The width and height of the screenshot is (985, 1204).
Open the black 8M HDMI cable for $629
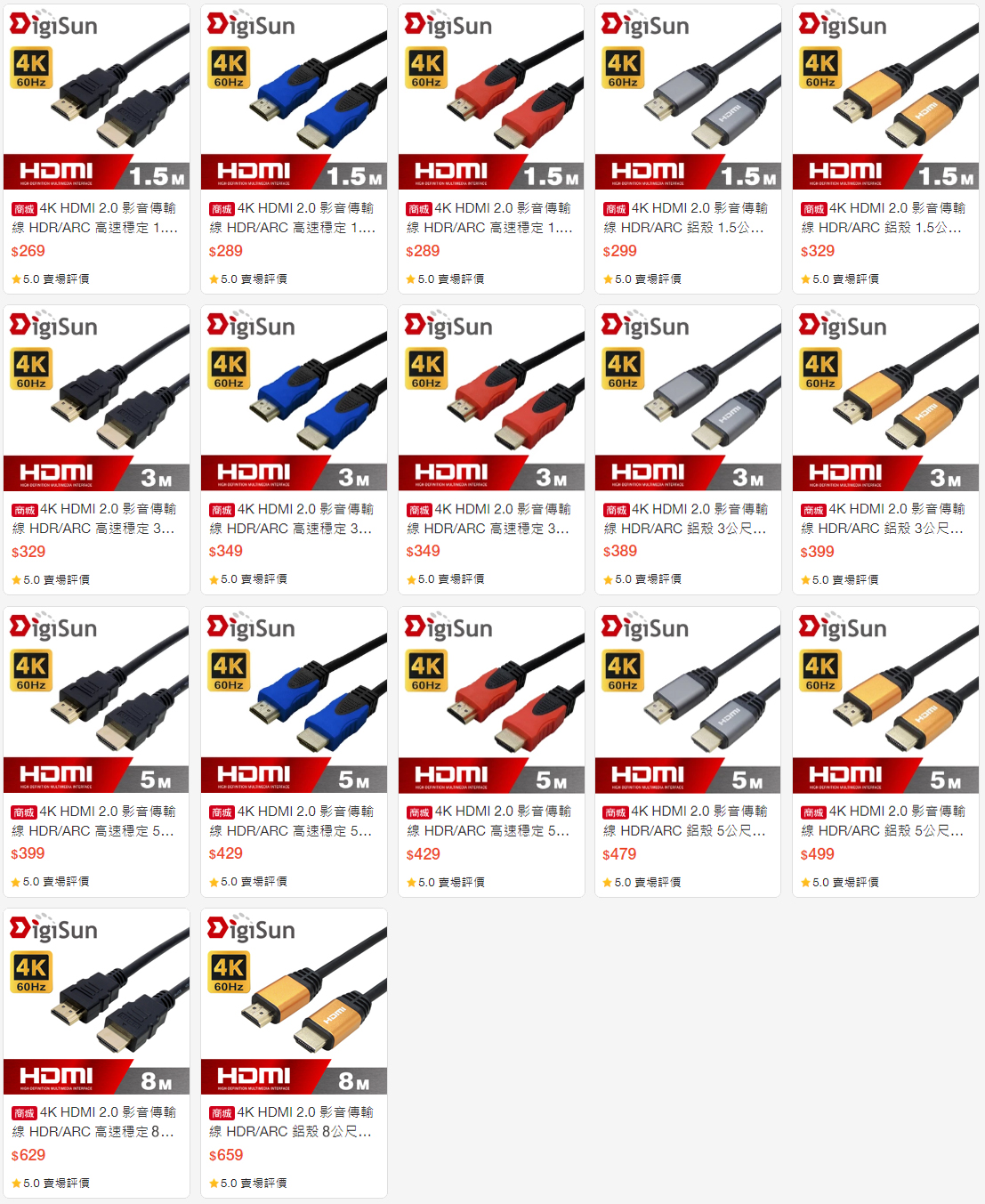coord(96,1002)
